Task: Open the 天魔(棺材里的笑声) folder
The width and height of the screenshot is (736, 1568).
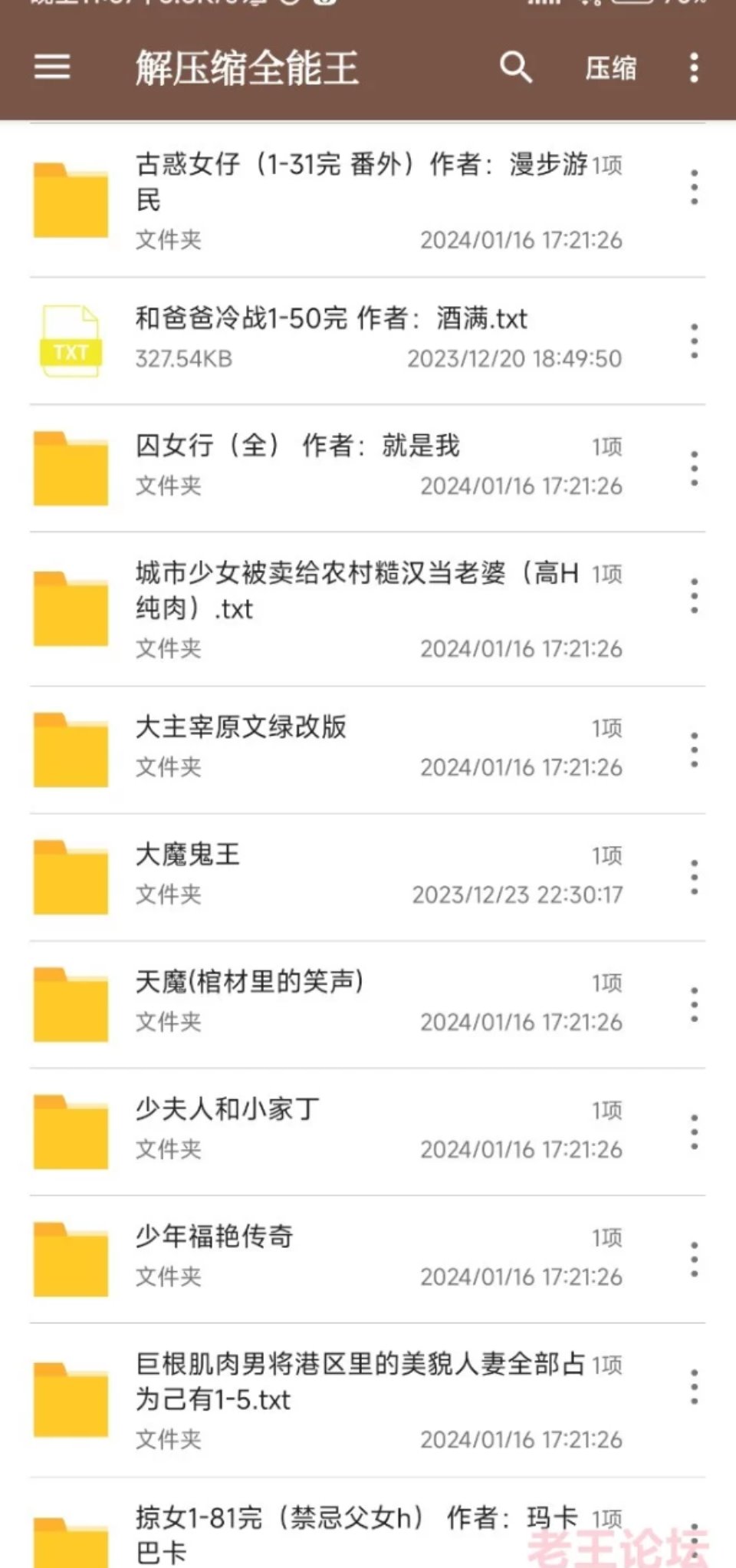Action: 367,1005
